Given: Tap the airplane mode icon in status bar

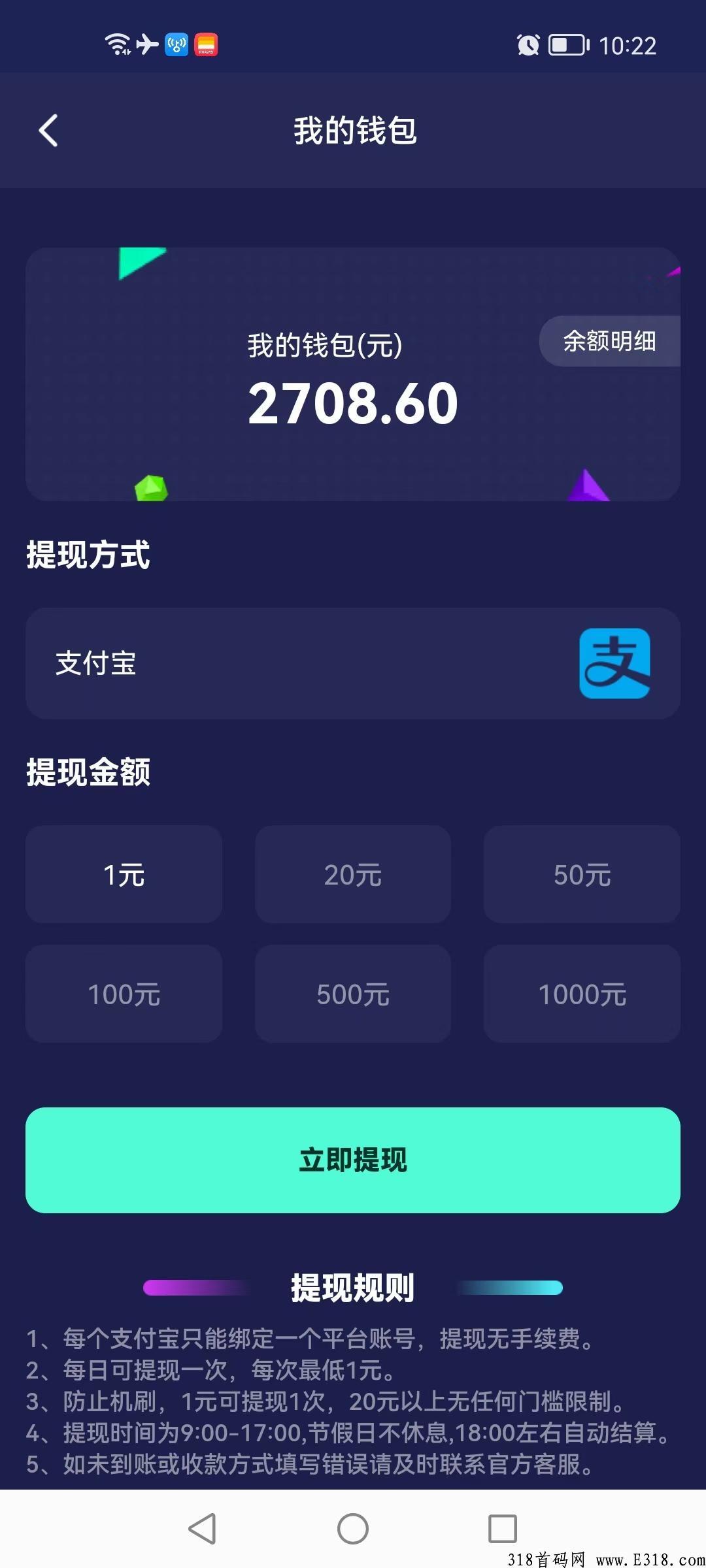Looking at the screenshot, I should click(147, 44).
